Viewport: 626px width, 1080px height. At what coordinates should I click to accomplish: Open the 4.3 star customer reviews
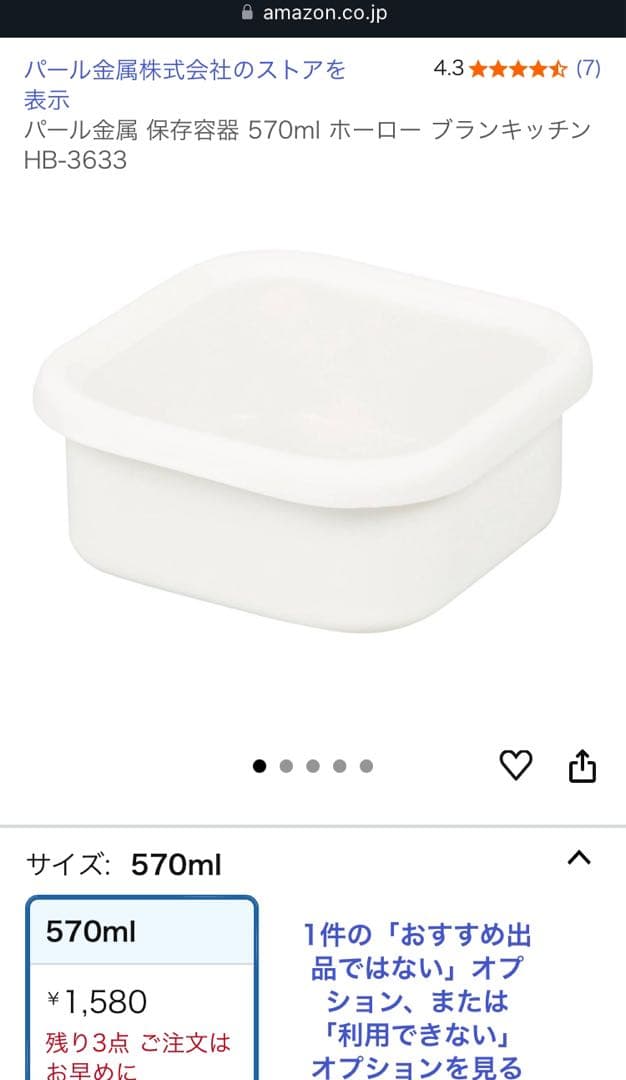[x=517, y=69]
